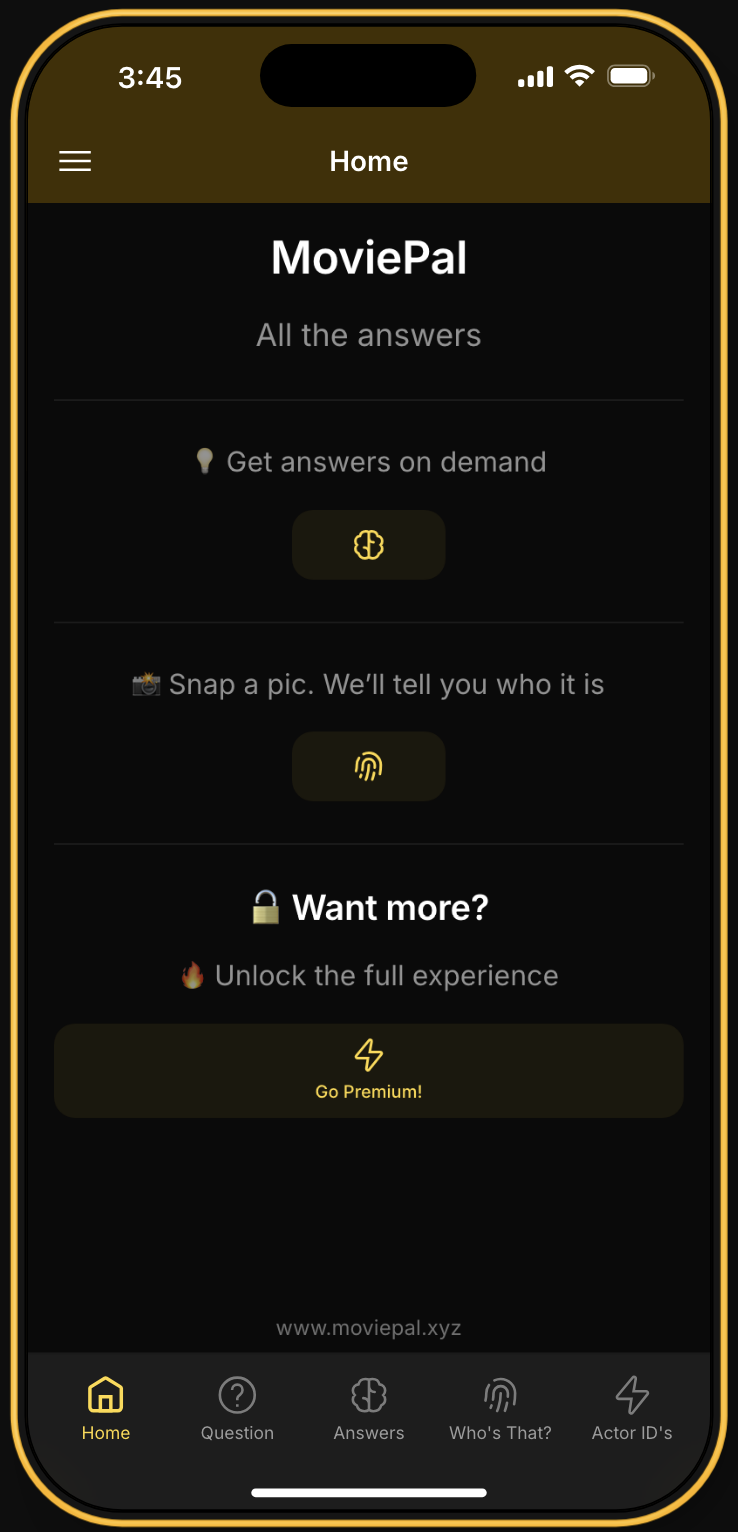This screenshot has width=738, height=1532.
Task: Go to the Who's That? tab
Action: pos(500,1408)
